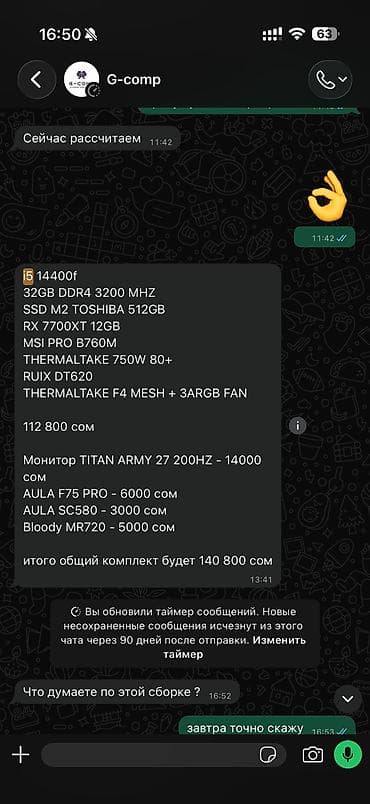Open the call options dropdown
The height and width of the screenshot is (804, 370).
[330, 79]
